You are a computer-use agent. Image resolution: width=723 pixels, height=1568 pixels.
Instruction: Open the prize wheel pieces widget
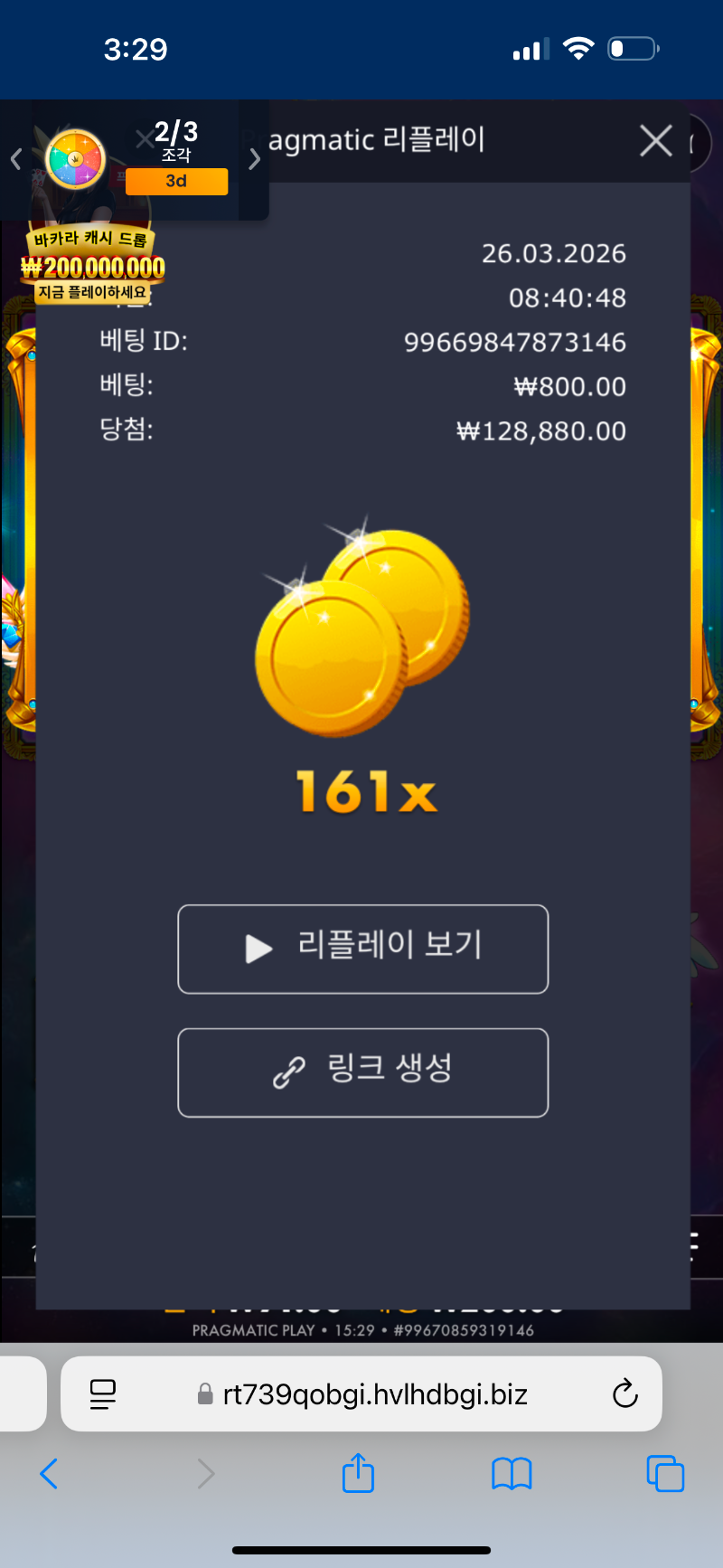click(77, 160)
